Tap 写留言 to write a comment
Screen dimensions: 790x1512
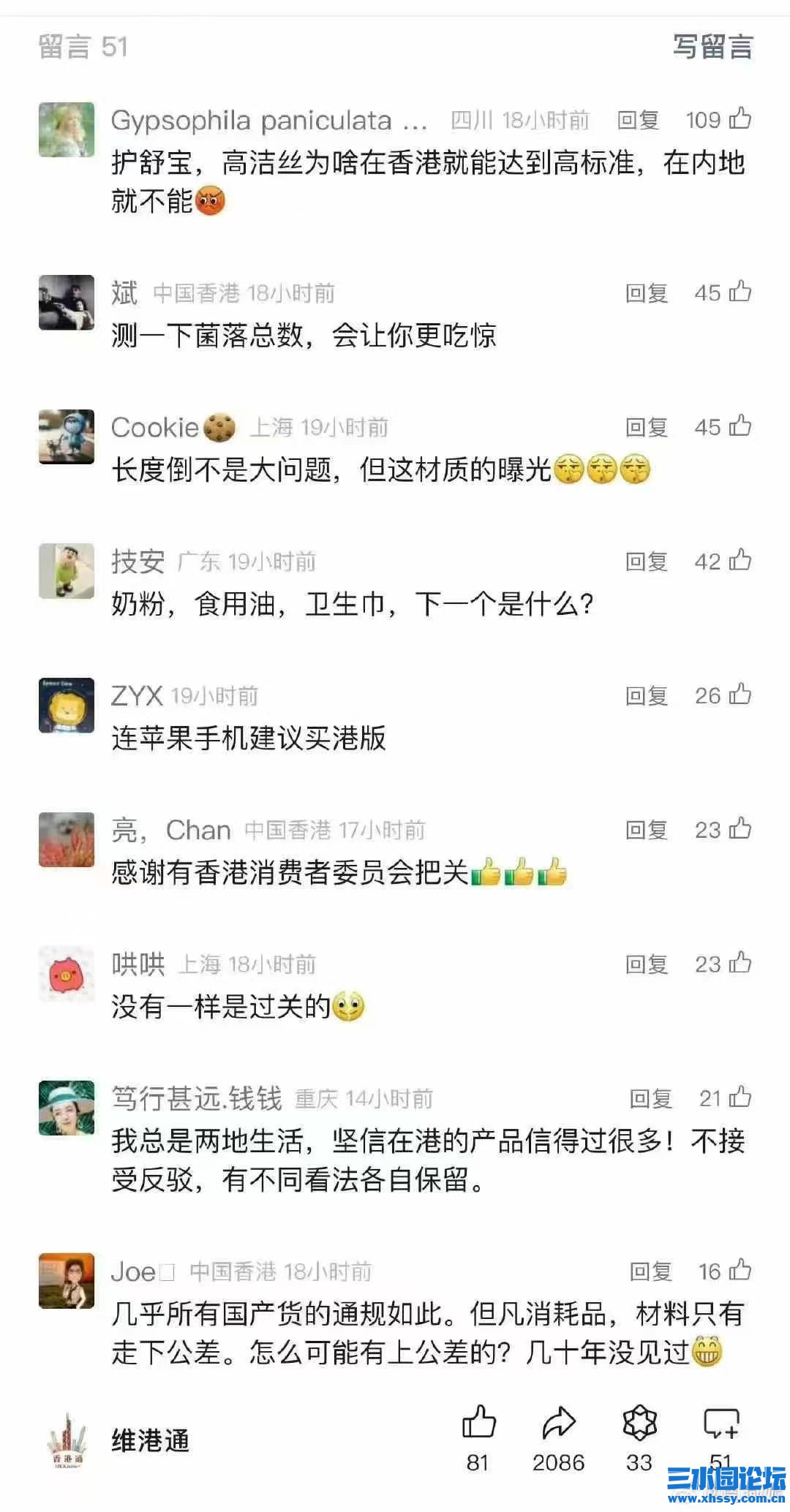coord(712,47)
